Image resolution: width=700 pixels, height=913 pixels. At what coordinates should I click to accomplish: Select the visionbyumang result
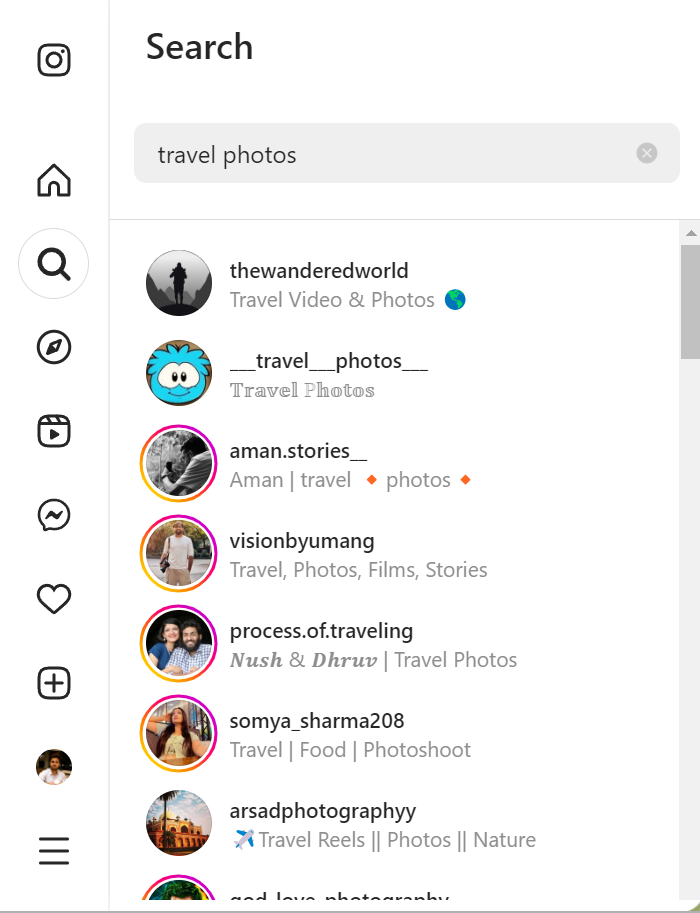(395, 553)
